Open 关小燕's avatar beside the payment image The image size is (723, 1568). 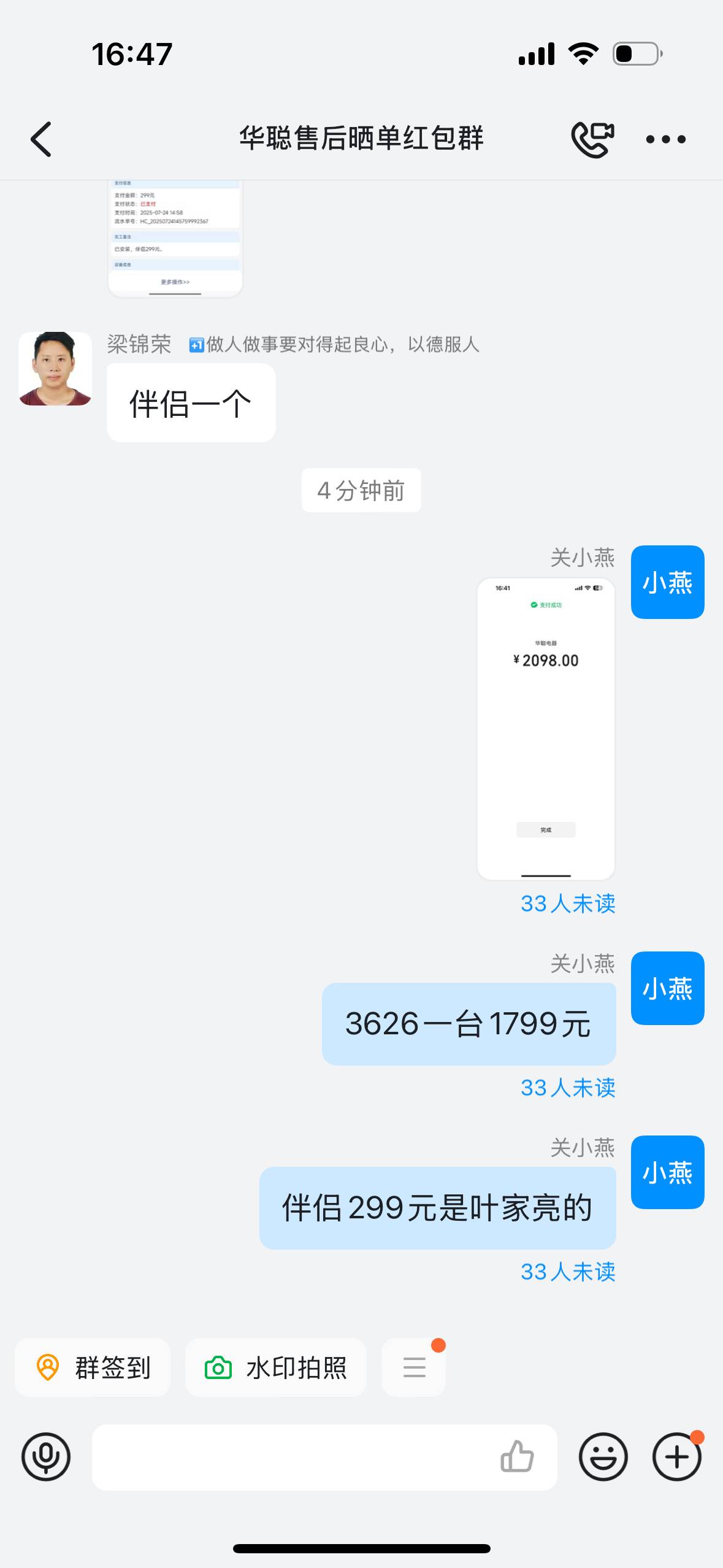667,582
